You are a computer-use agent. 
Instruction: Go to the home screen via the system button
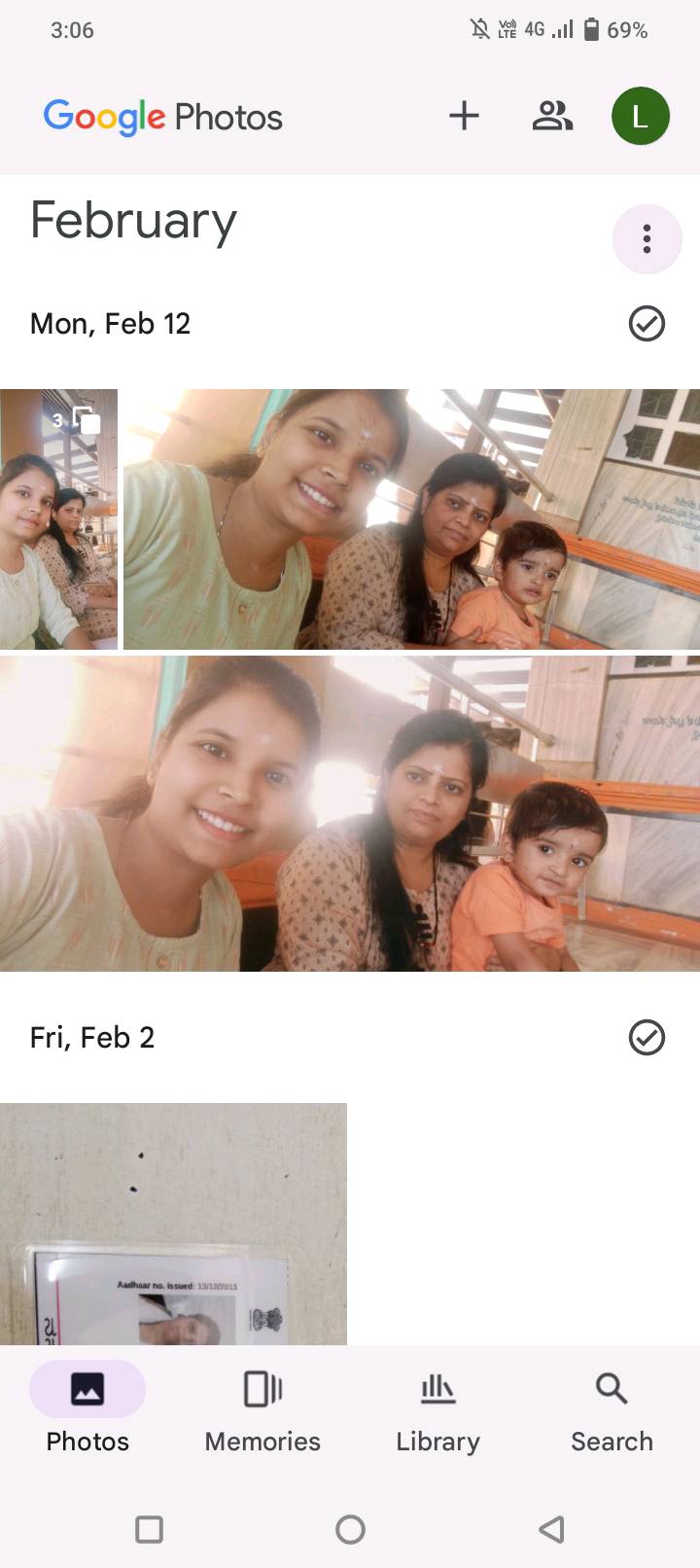coord(350,1529)
